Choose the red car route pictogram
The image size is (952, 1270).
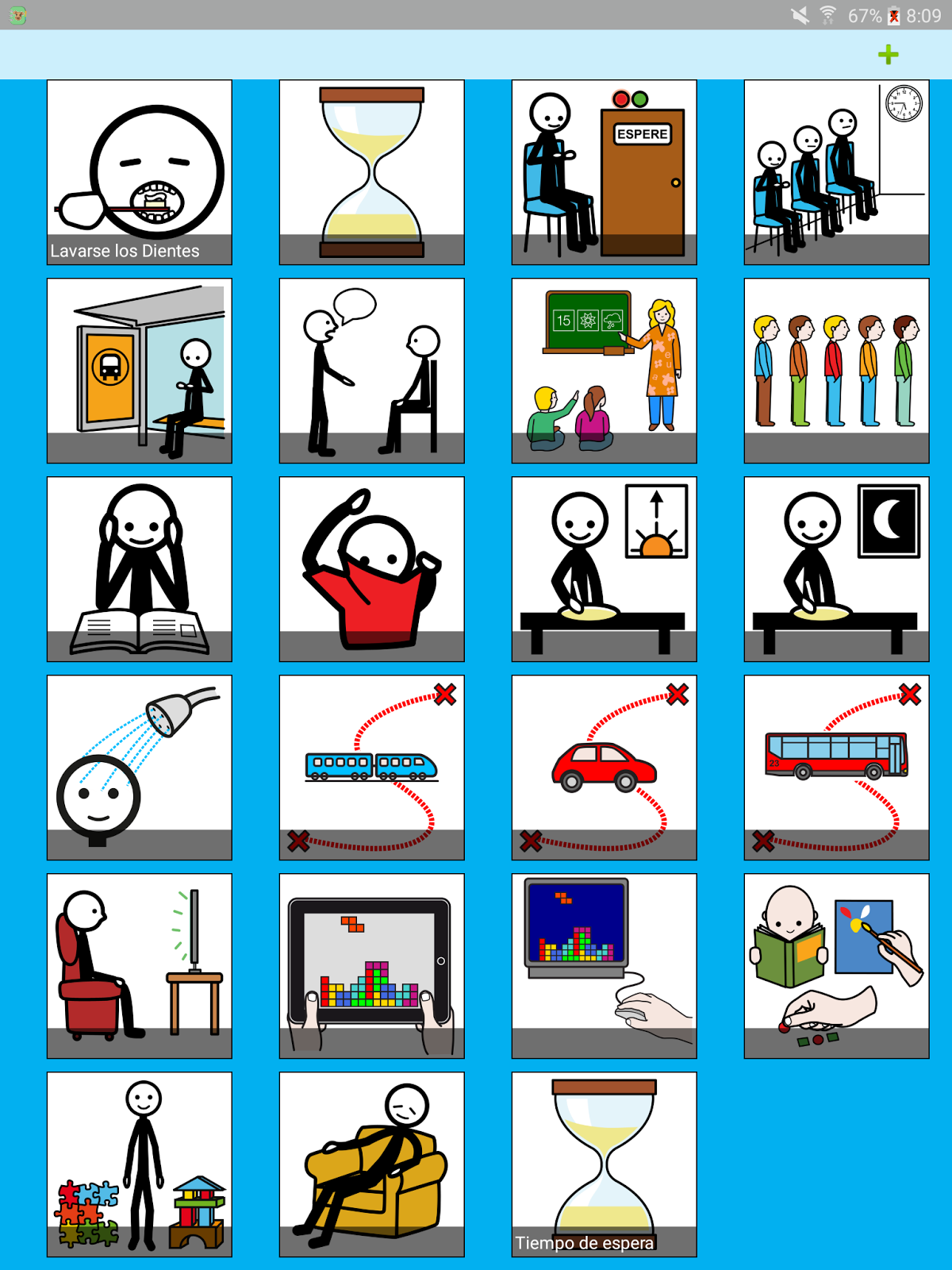604,768
